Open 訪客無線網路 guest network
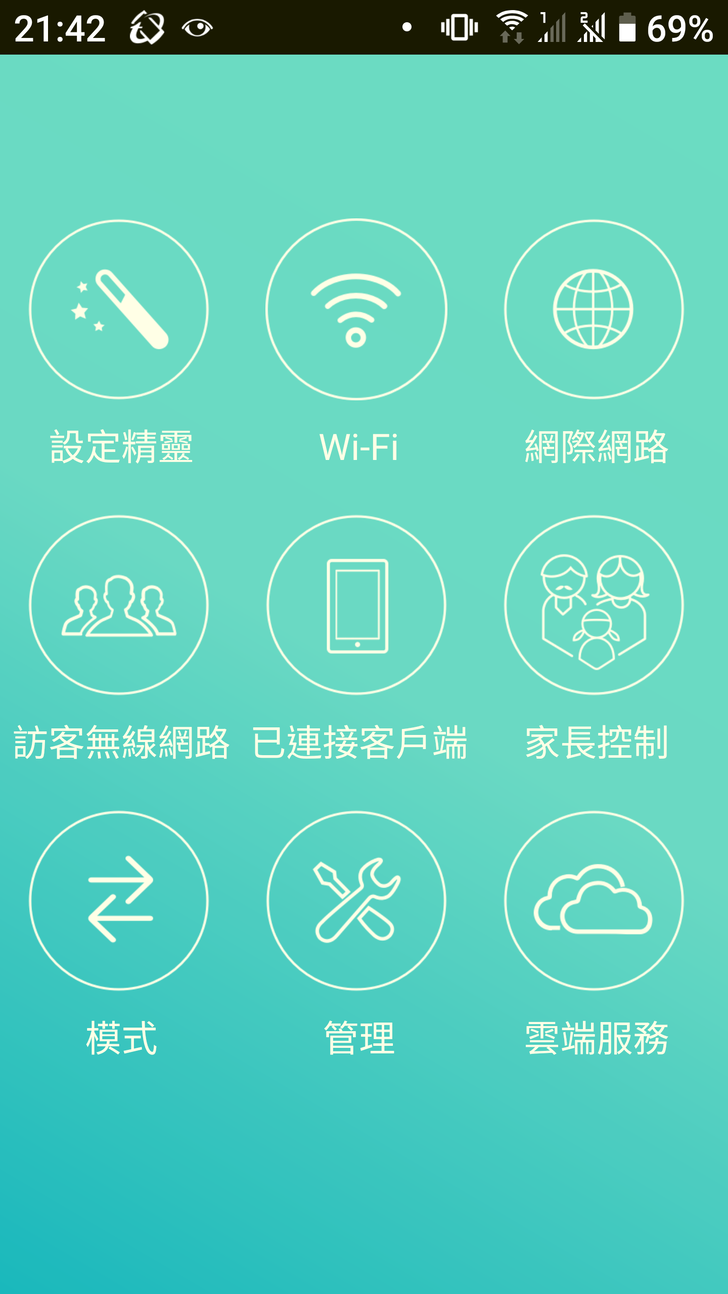The width and height of the screenshot is (728, 1294). coord(119,605)
